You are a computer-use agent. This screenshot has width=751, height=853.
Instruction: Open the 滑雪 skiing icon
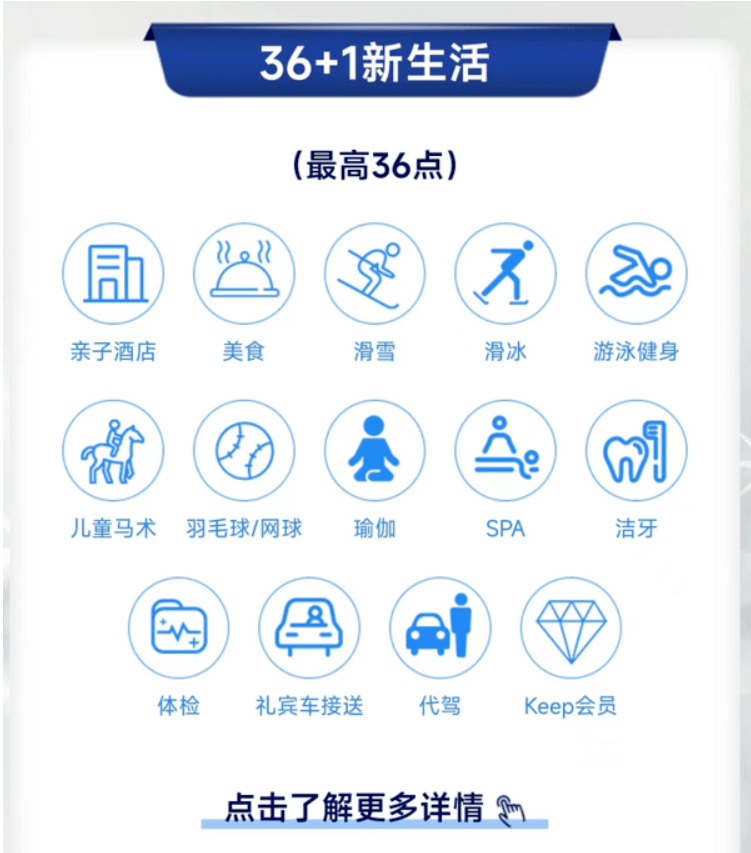click(374, 272)
